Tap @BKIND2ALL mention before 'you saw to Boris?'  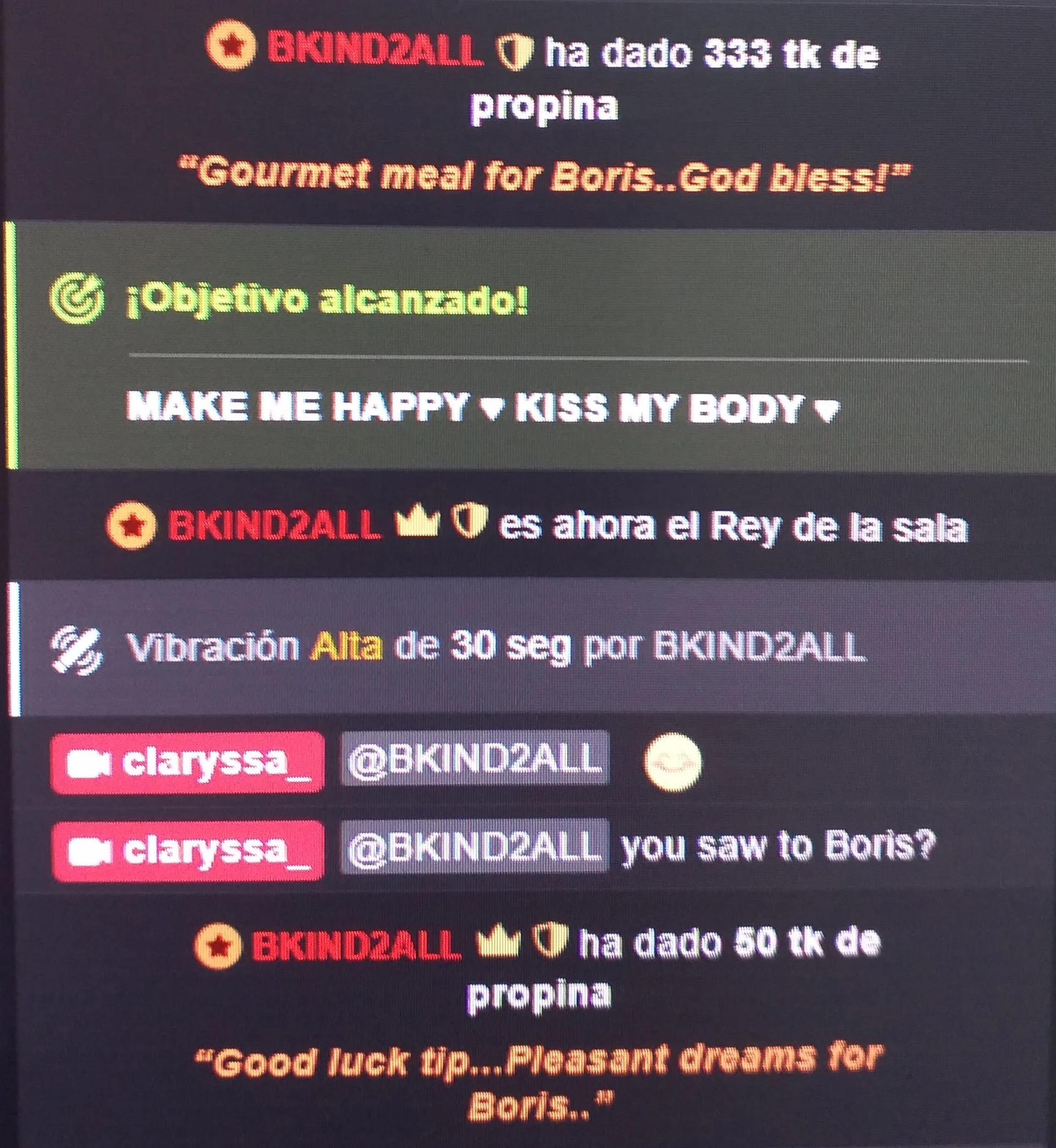pos(474,847)
